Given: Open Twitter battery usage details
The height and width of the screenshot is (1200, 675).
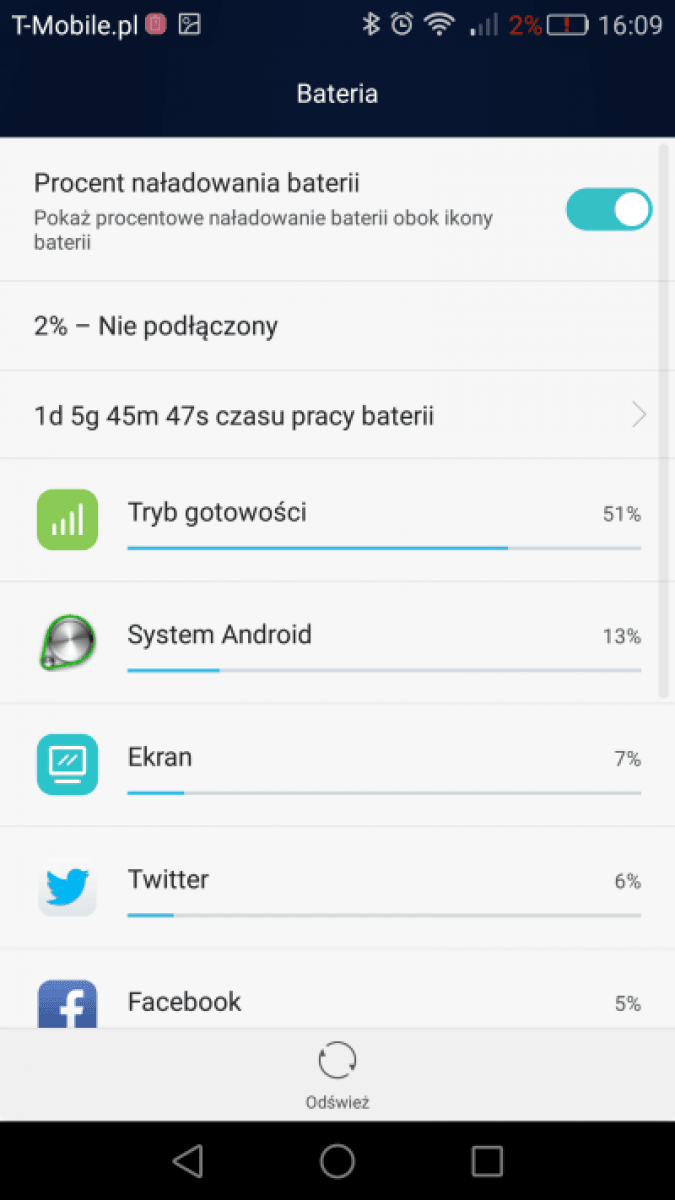Looking at the screenshot, I should pos(337,887).
